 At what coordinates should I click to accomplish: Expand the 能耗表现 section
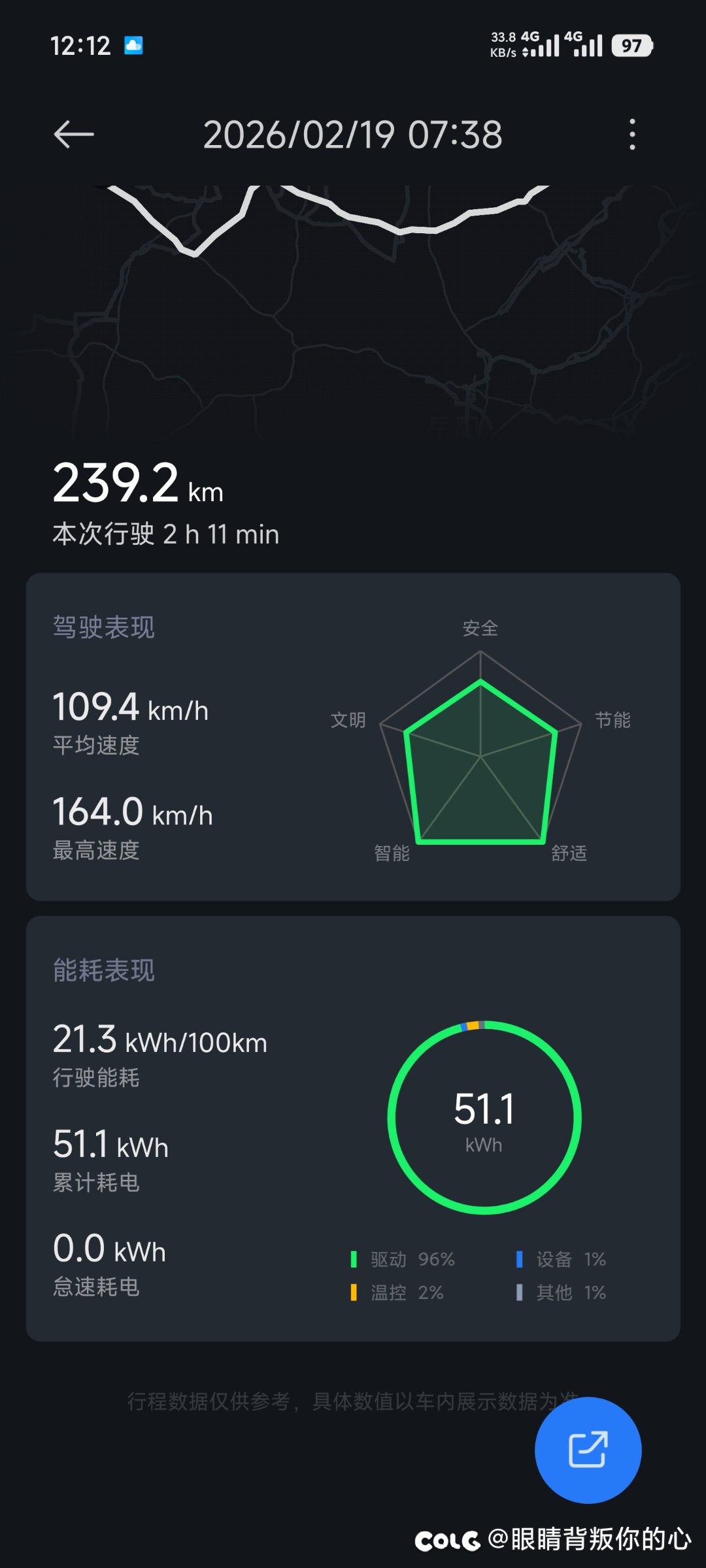point(103,972)
